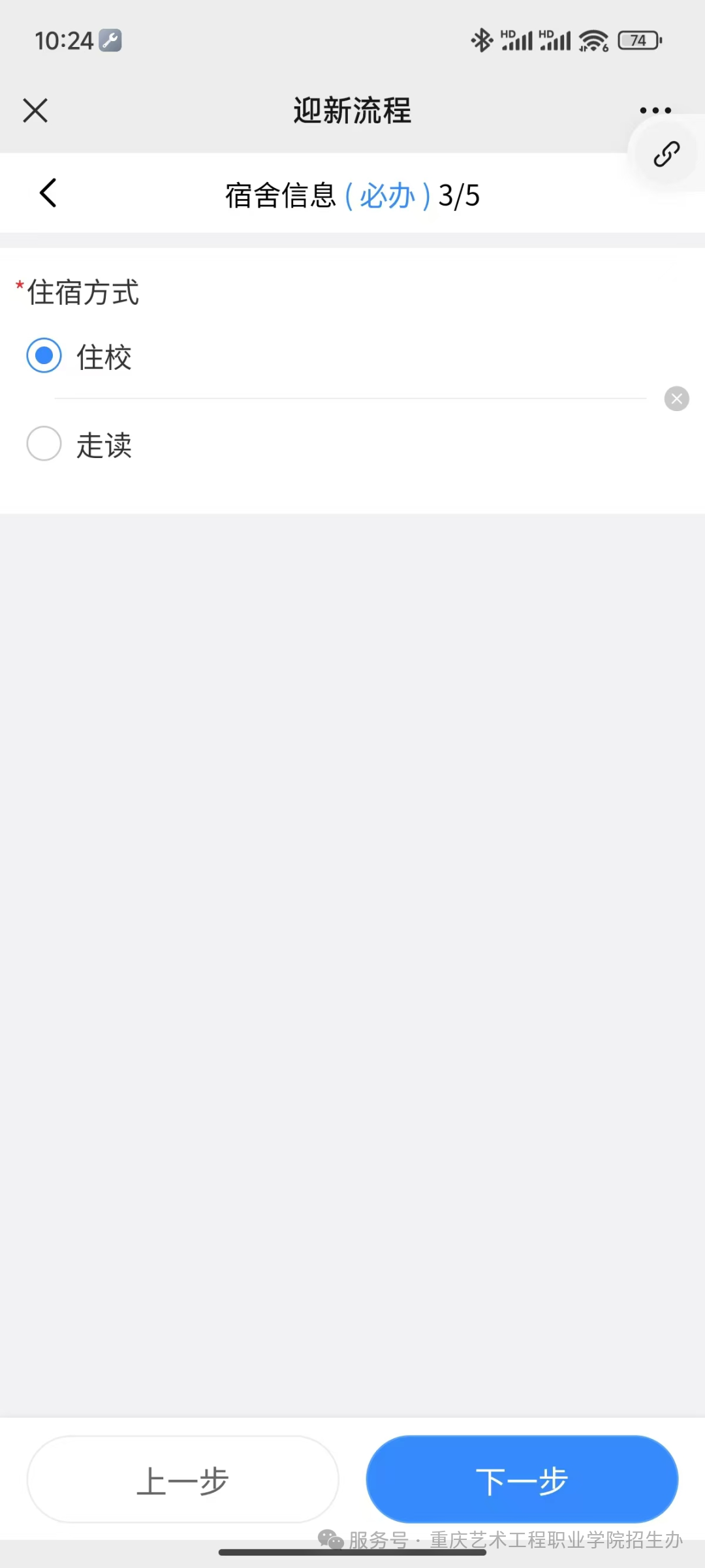
Task: Close the 迎新流程 page
Action: [x=35, y=110]
